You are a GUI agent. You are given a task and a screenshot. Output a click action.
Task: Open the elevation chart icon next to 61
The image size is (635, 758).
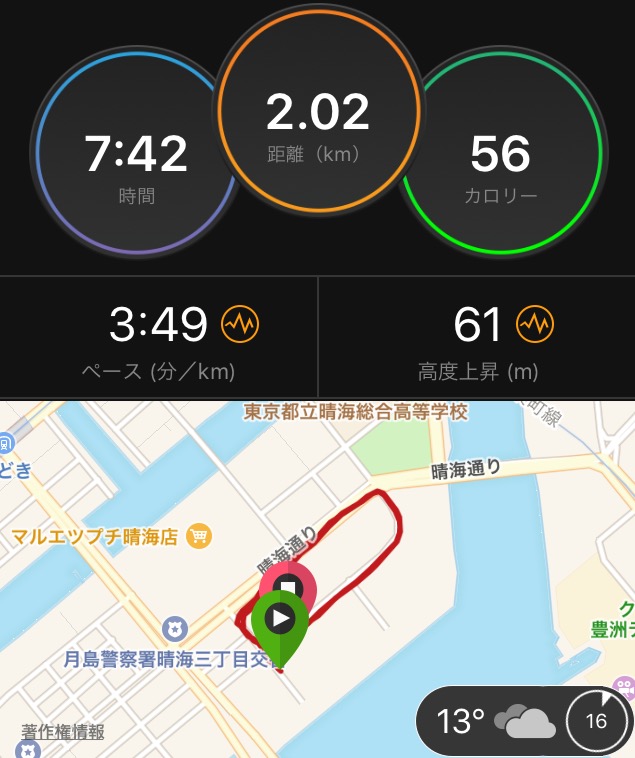(535, 324)
